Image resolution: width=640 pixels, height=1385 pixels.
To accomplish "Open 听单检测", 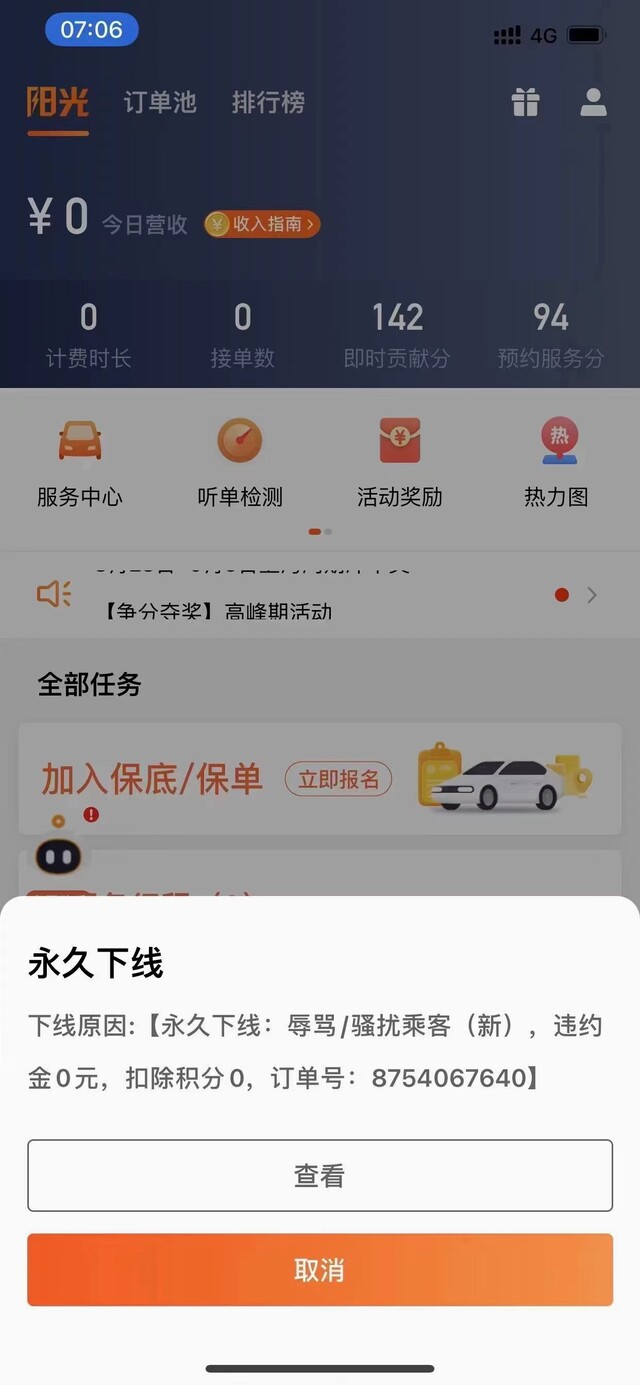I will coord(240,462).
